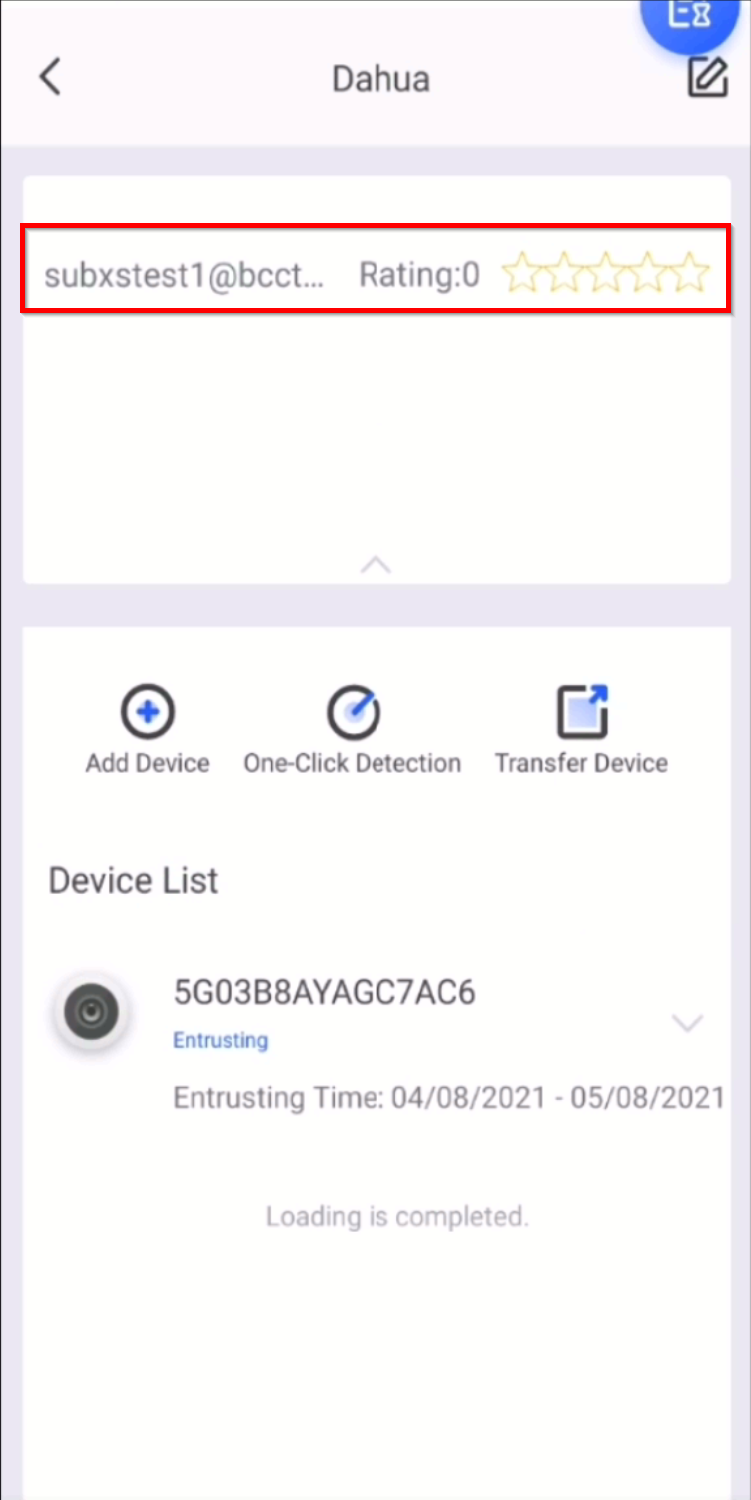The image size is (751, 1500).
Task: Tap Add Device
Action: (x=148, y=730)
